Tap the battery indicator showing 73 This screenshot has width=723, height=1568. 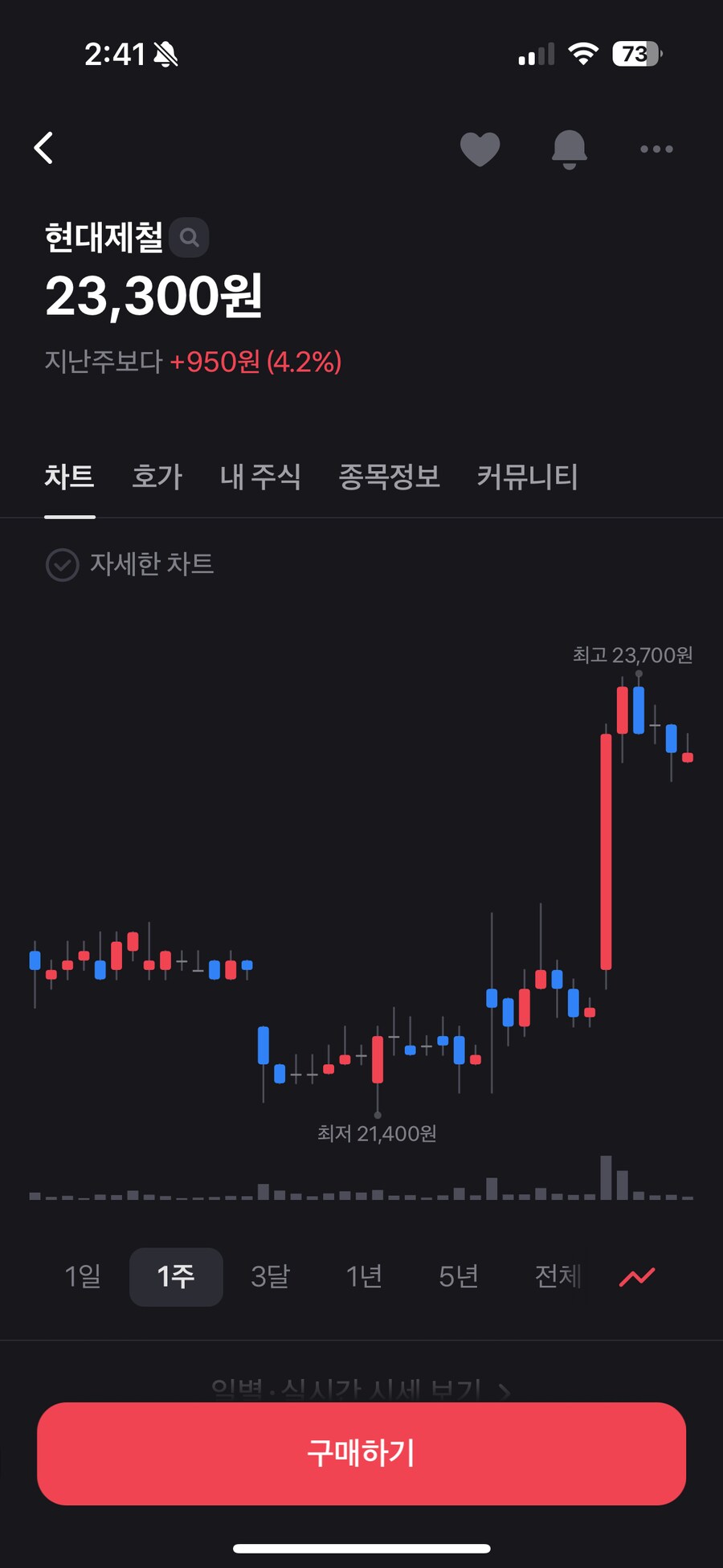pyautogui.click(x=635, y=52)
